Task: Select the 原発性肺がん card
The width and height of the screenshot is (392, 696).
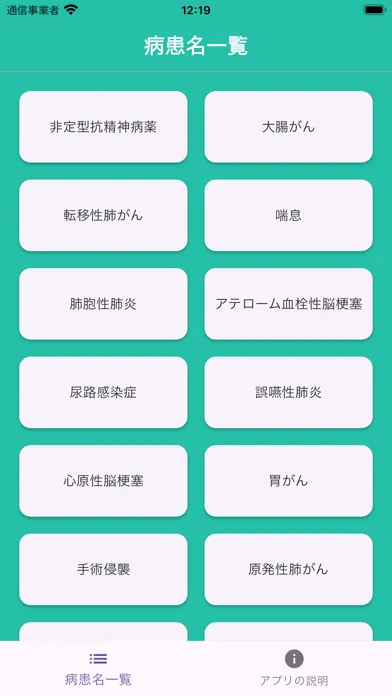Action: 289,569
